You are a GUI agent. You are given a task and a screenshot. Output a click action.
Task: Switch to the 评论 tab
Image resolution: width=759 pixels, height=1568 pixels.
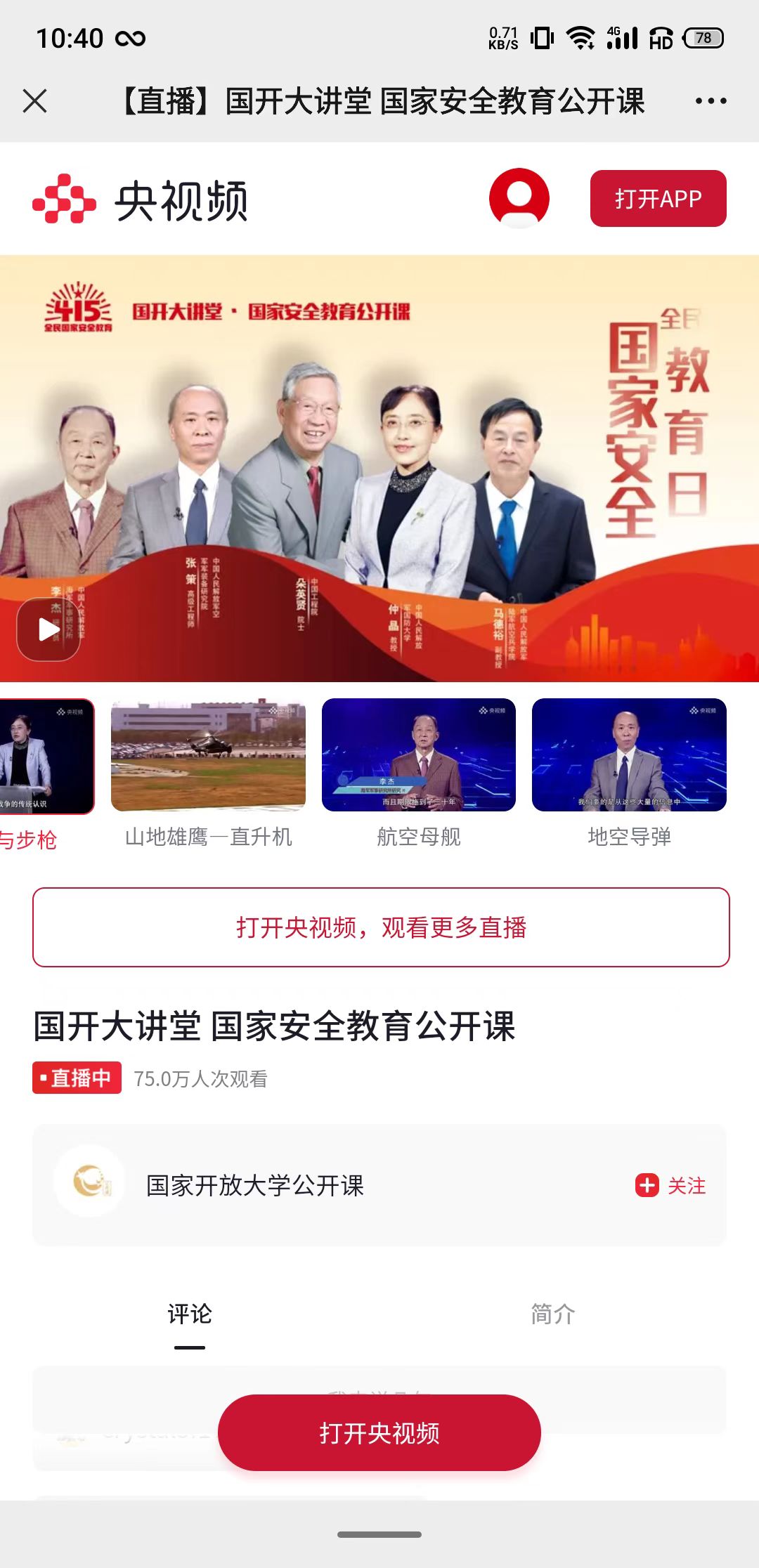190,1314
